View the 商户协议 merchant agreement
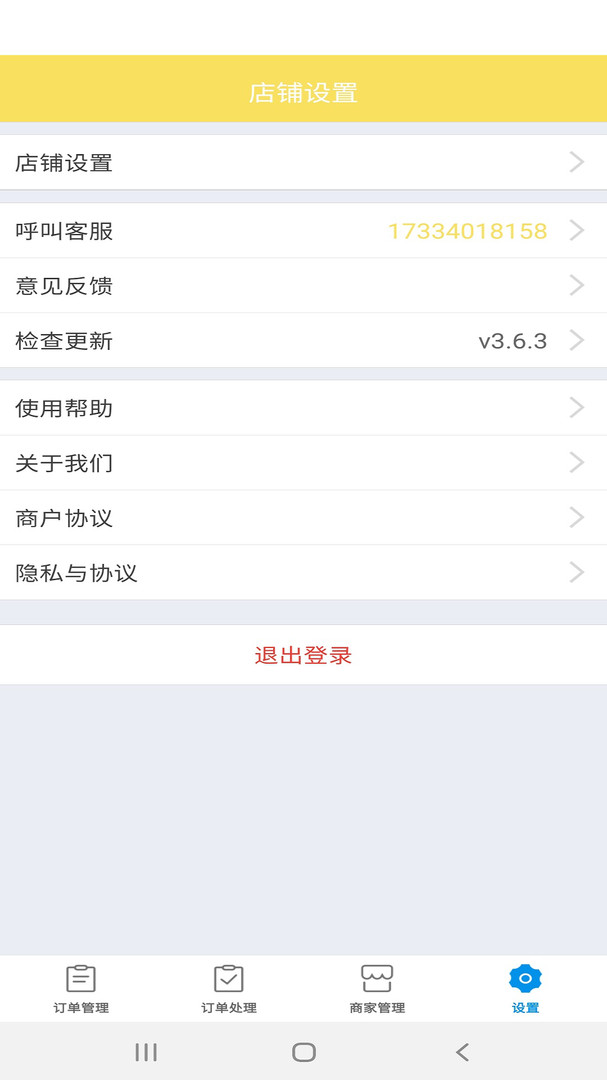 pyautogui.click(x=303, y=518)
